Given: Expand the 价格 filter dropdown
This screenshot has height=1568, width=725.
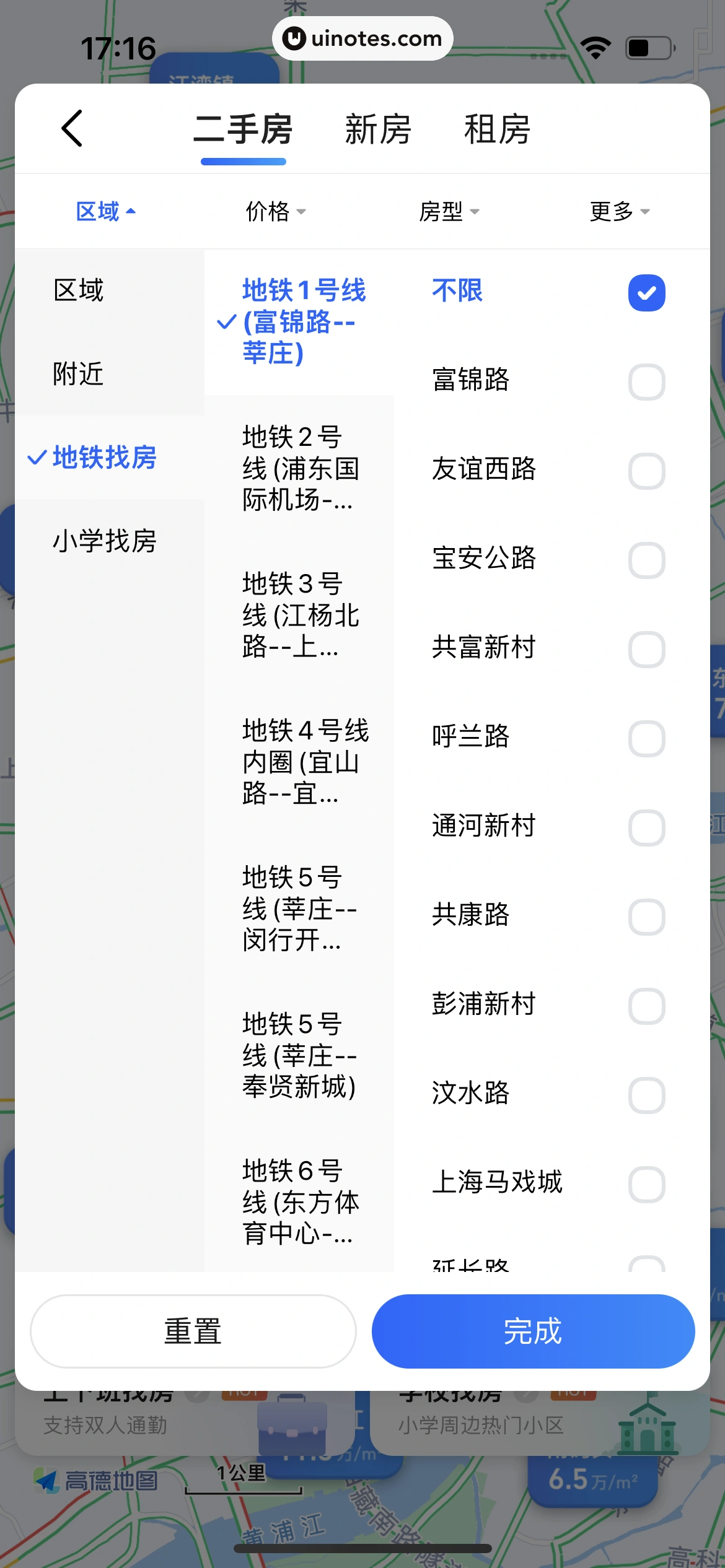Looking at the screenshot, I should [275, 212].
